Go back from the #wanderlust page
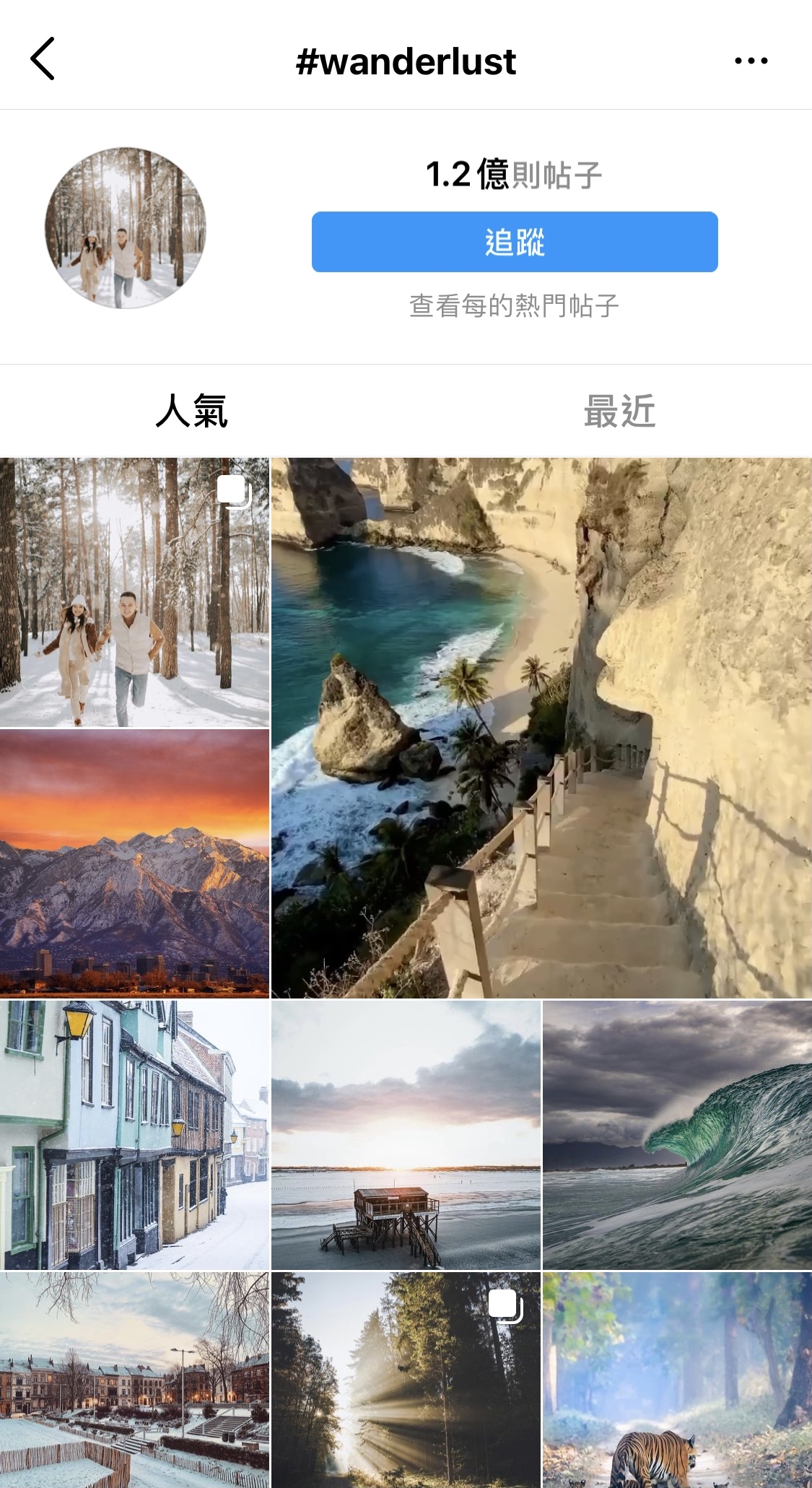This screenshot has height=1488, width=812. click(x=43, y=59)
